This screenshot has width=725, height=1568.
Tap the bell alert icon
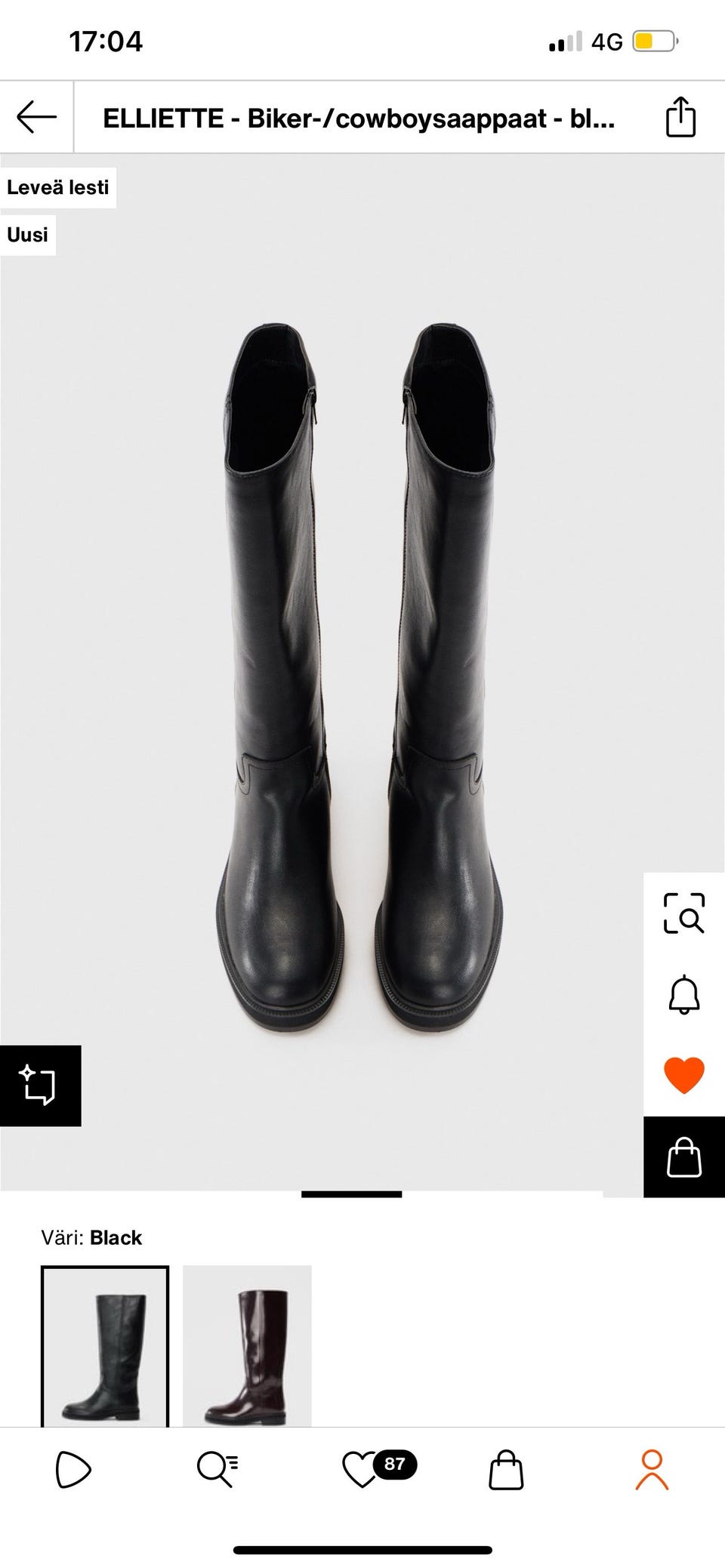683,994
